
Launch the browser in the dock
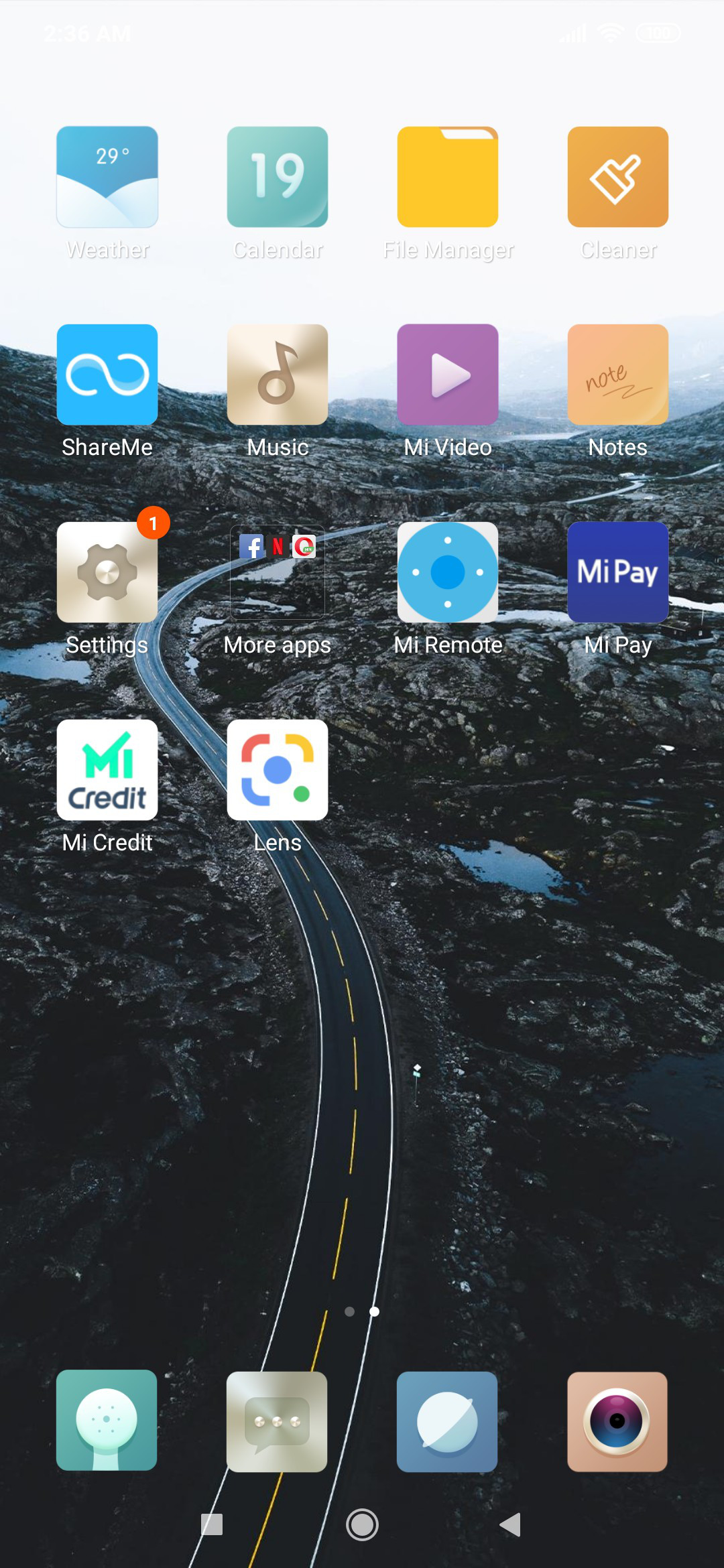447,1421
